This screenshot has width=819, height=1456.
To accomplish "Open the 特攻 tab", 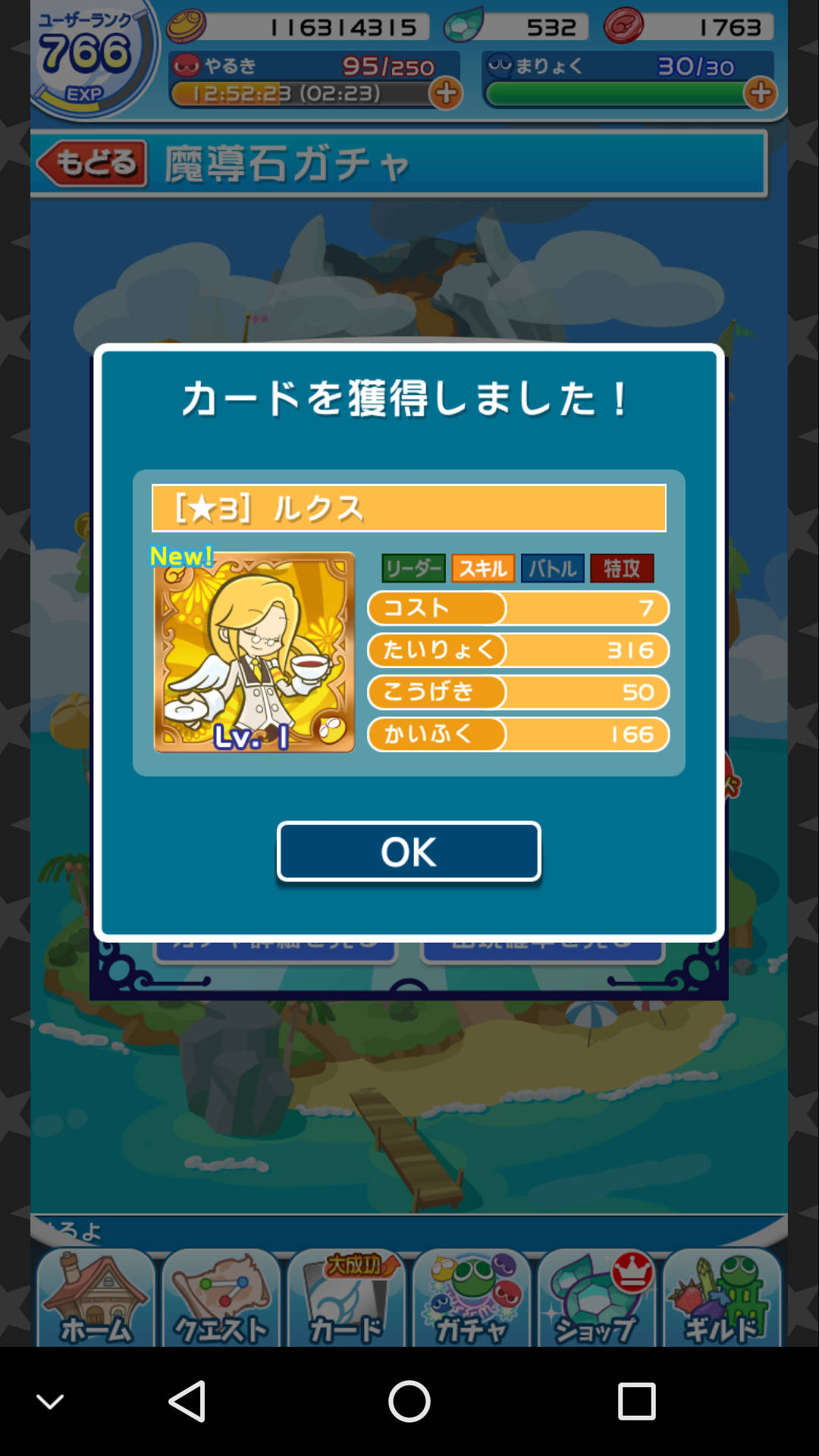I will [x=622, y=568].
